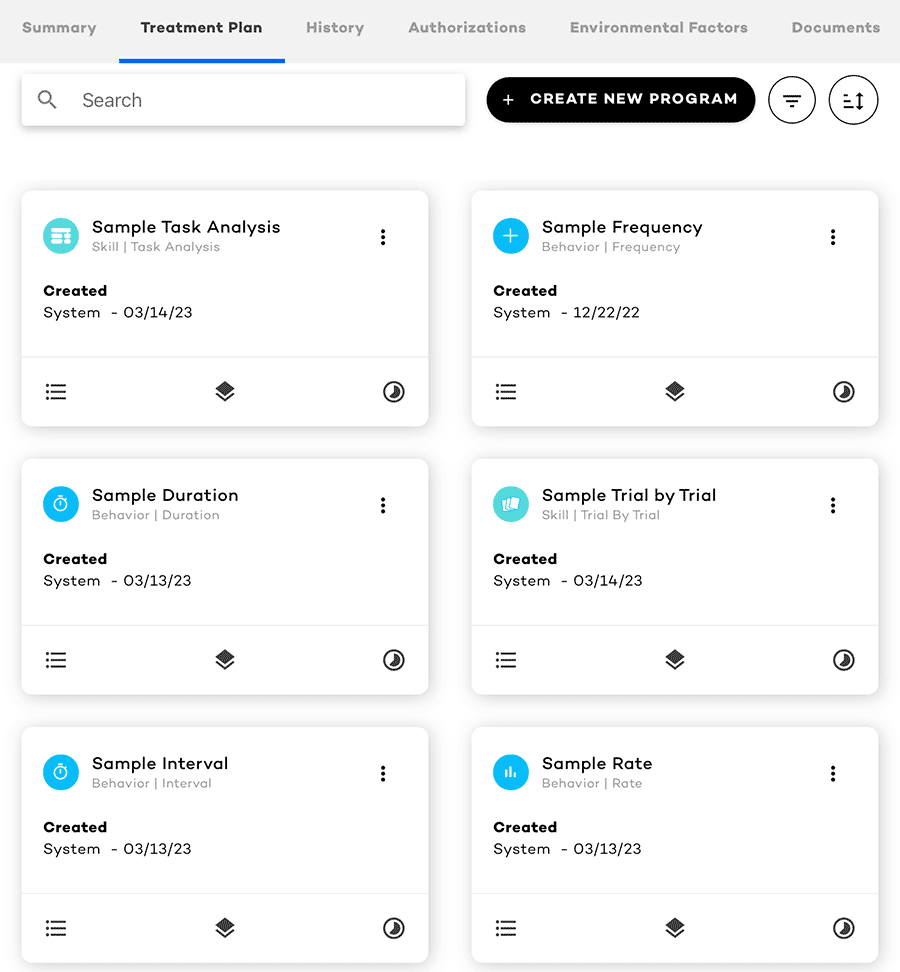The width and height of the screenshot is (900, 972).
Task: Open the kebab menu on Sample Rate card
Action: [x=833, y=773]
